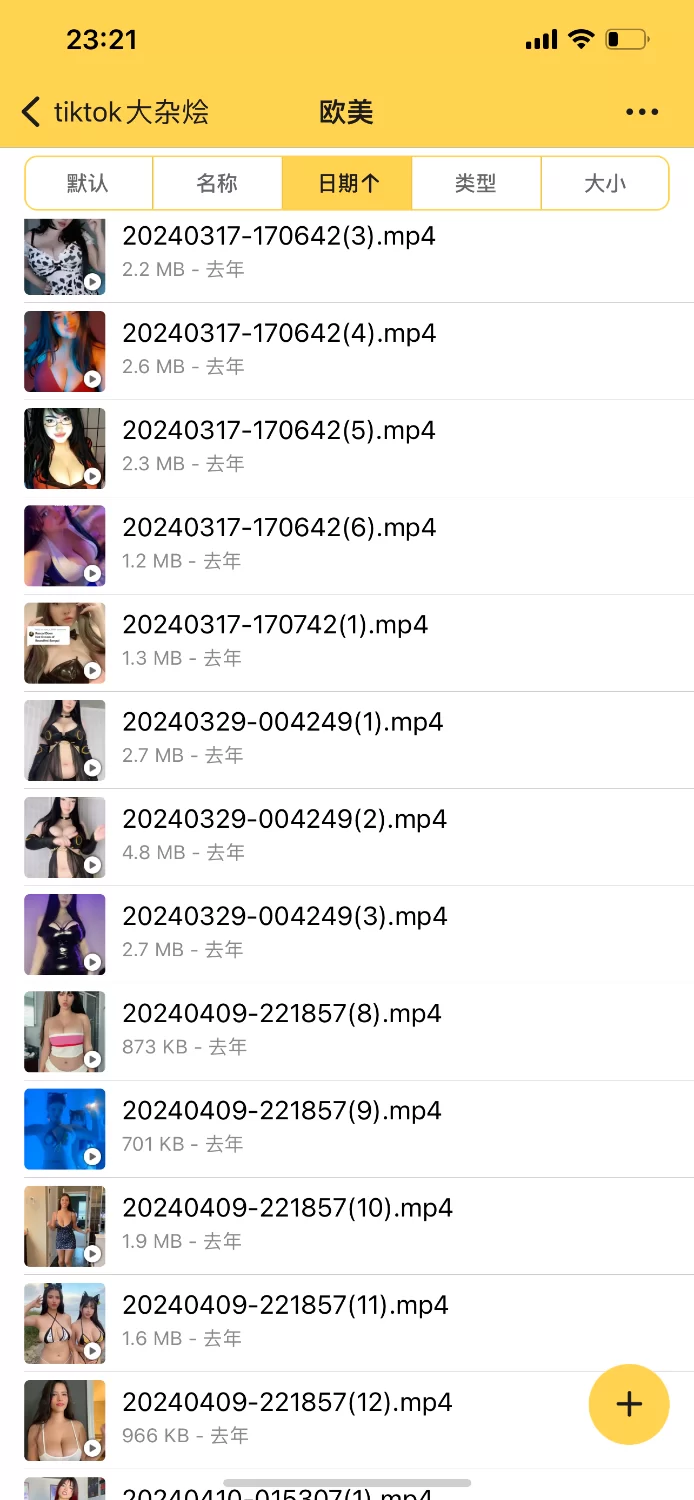This screenshot has width=694, height=1500.
Task: Open 20240317-170642(6).mp4 file
Action: (x=279, y=528)
